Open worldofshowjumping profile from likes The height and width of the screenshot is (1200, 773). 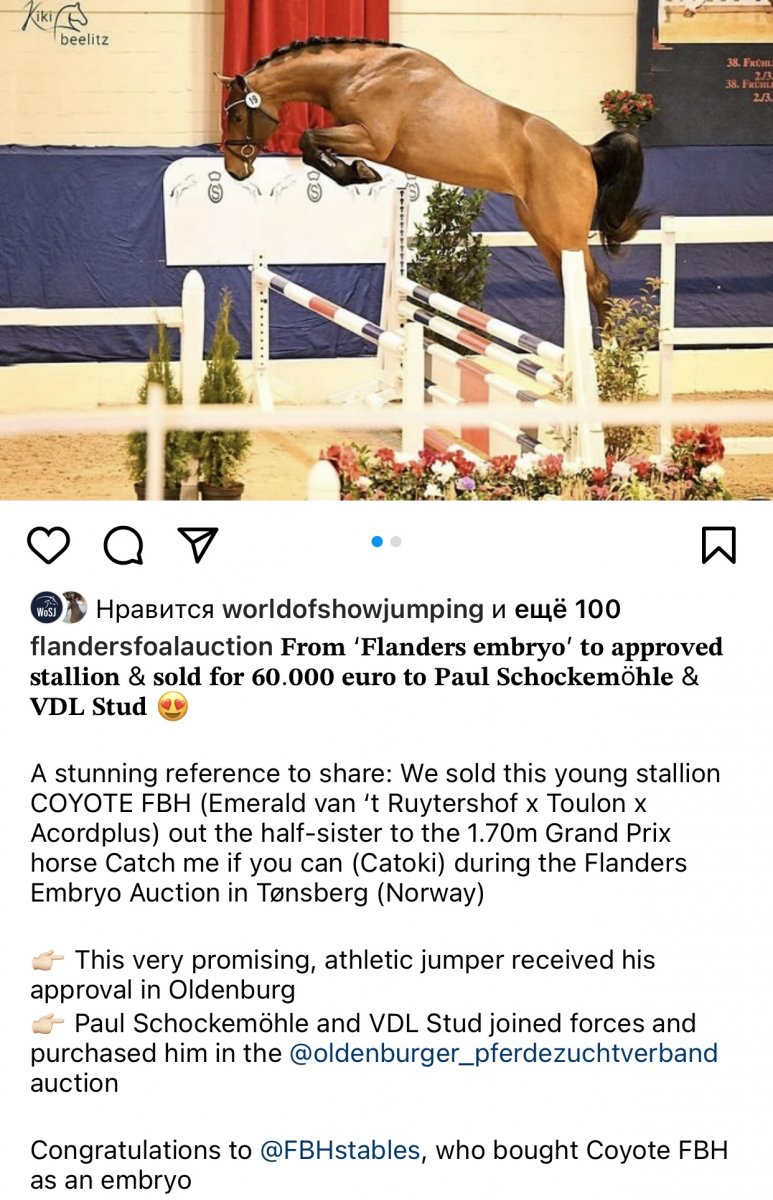[x=353, y=609]
